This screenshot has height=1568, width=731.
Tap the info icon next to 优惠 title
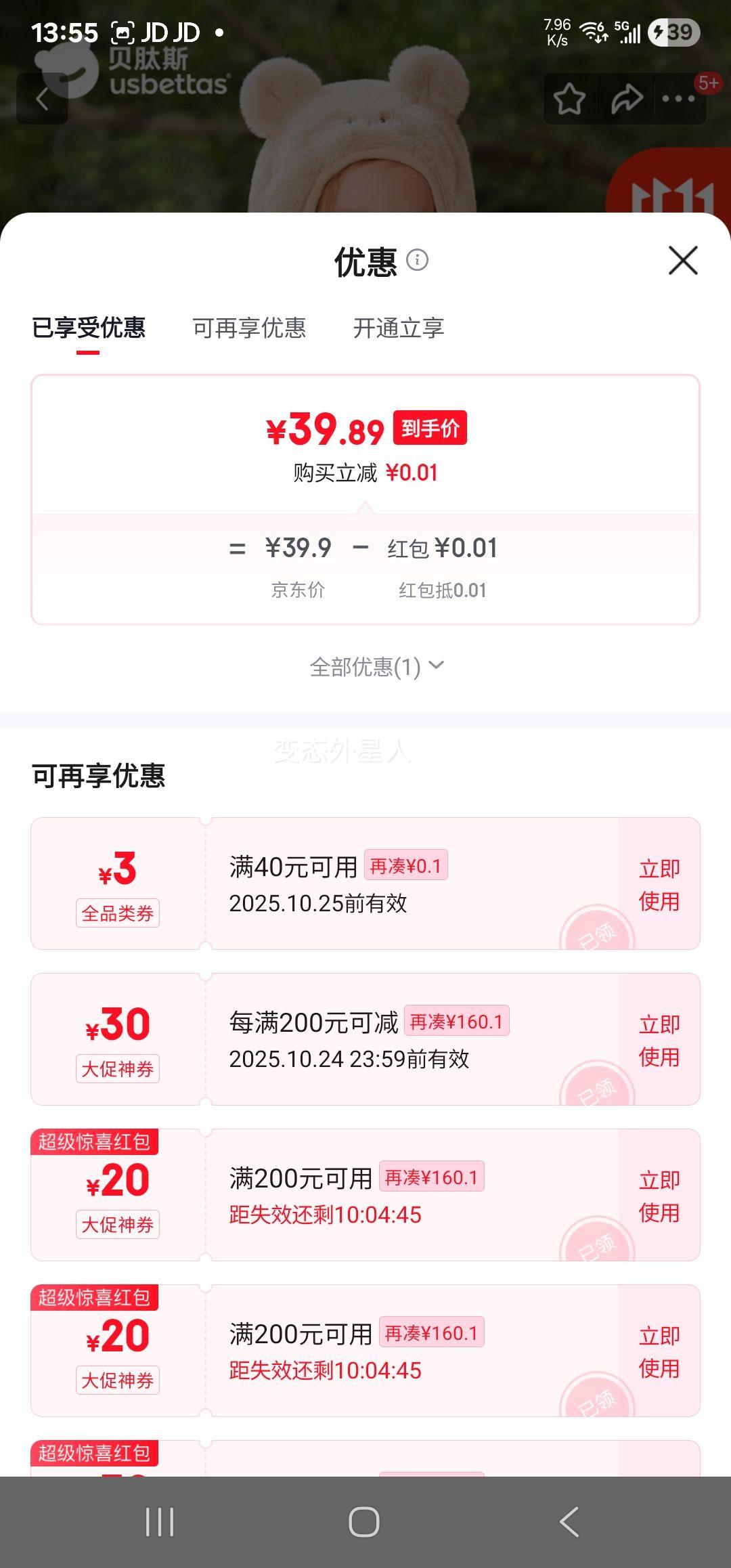click(417, 261)
